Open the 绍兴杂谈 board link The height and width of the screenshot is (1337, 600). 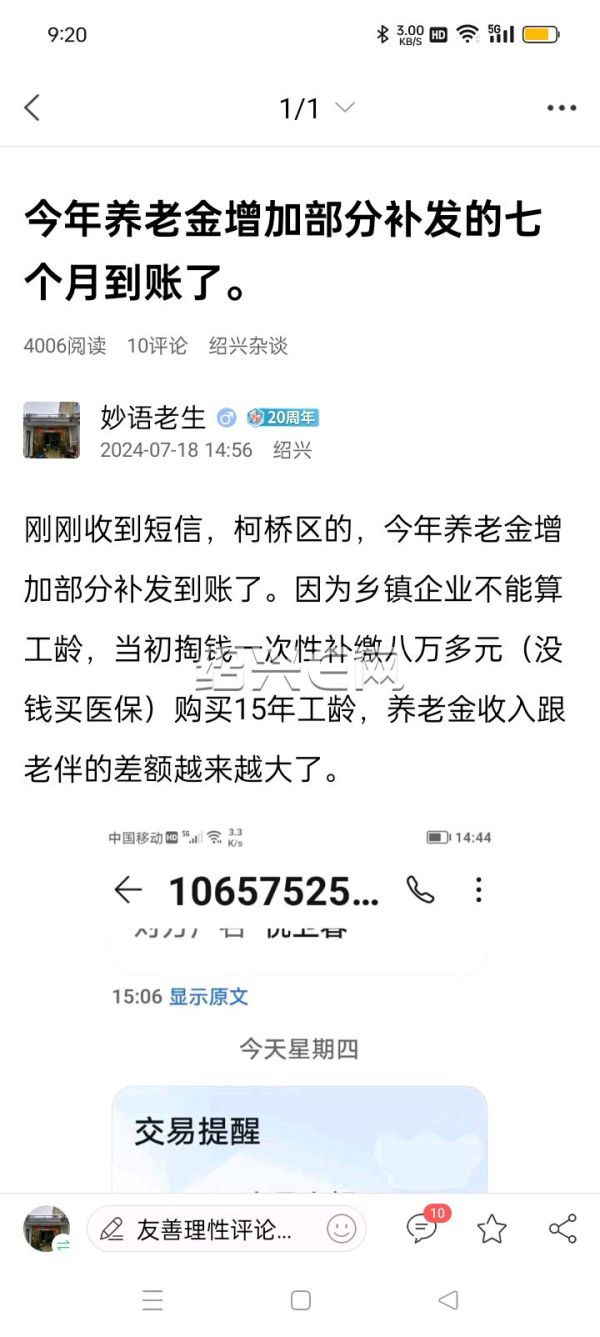248,346
